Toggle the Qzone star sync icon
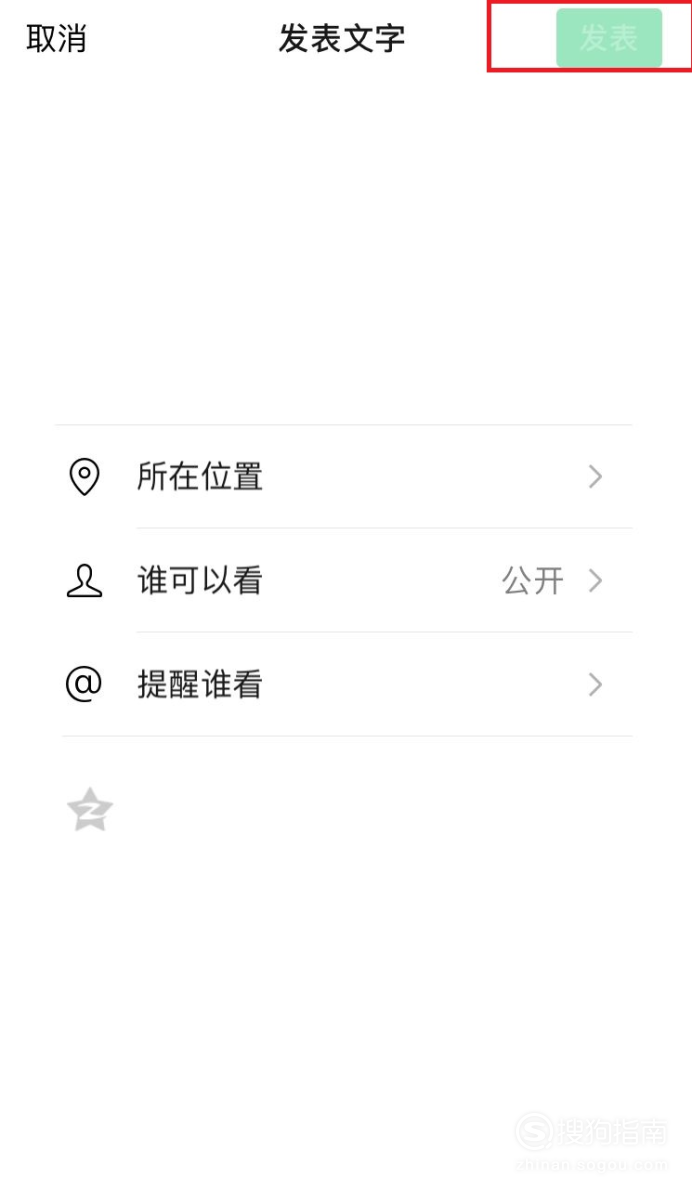This screenshot has width=692, height=1199. click(90, 810)
